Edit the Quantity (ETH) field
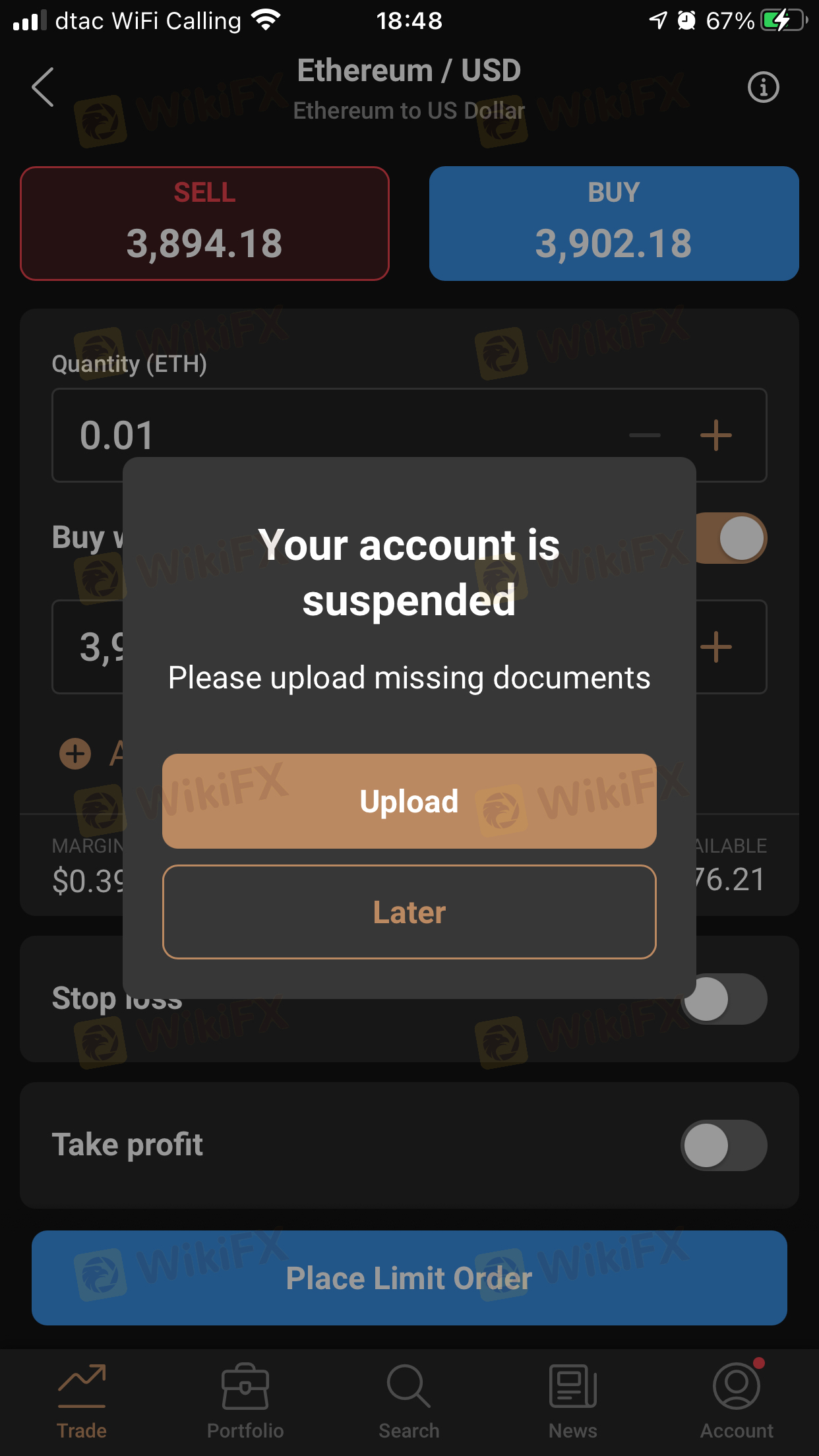The height and width of the screenshot is (1456, 819). click(330, 435)
